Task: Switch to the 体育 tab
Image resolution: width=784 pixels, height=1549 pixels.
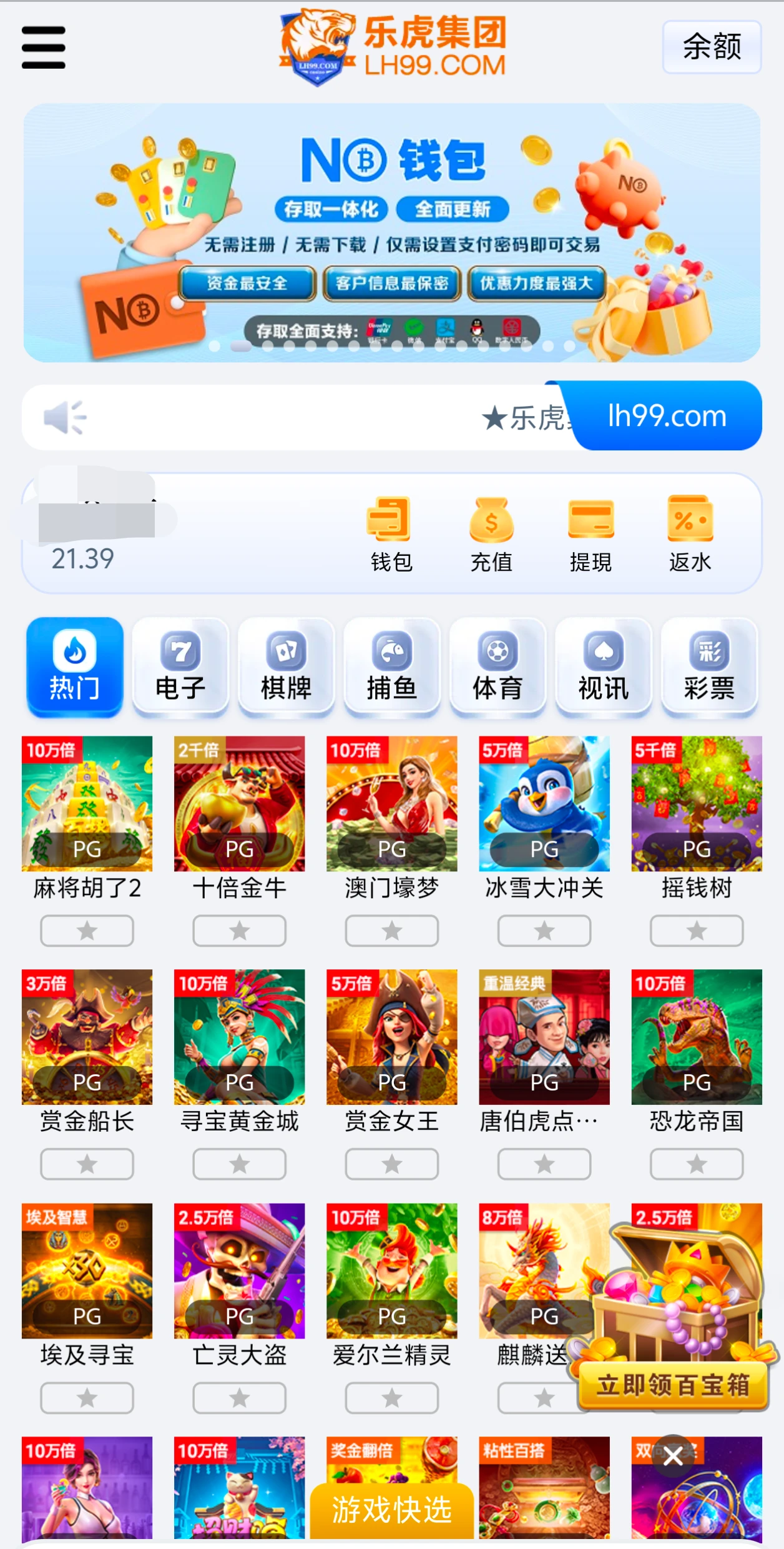Action: pyautogui.click(x=497, y=666)
